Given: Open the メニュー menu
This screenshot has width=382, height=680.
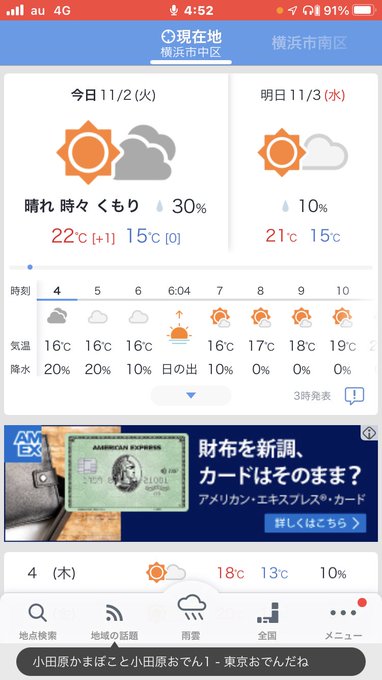Looking at the screenshot, I should coord(343,621).
